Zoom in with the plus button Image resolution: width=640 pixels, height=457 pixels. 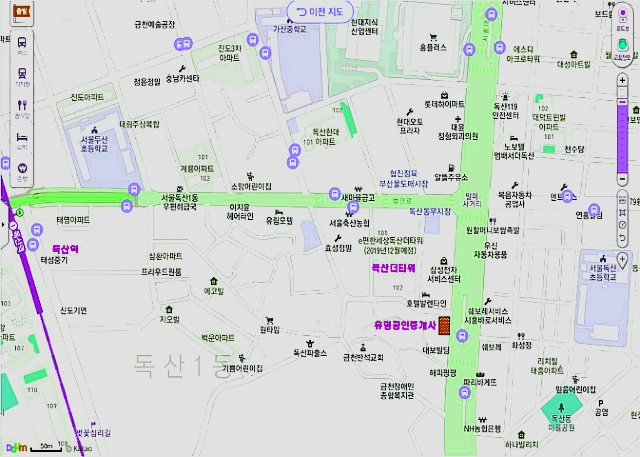(x=623, y=82)
